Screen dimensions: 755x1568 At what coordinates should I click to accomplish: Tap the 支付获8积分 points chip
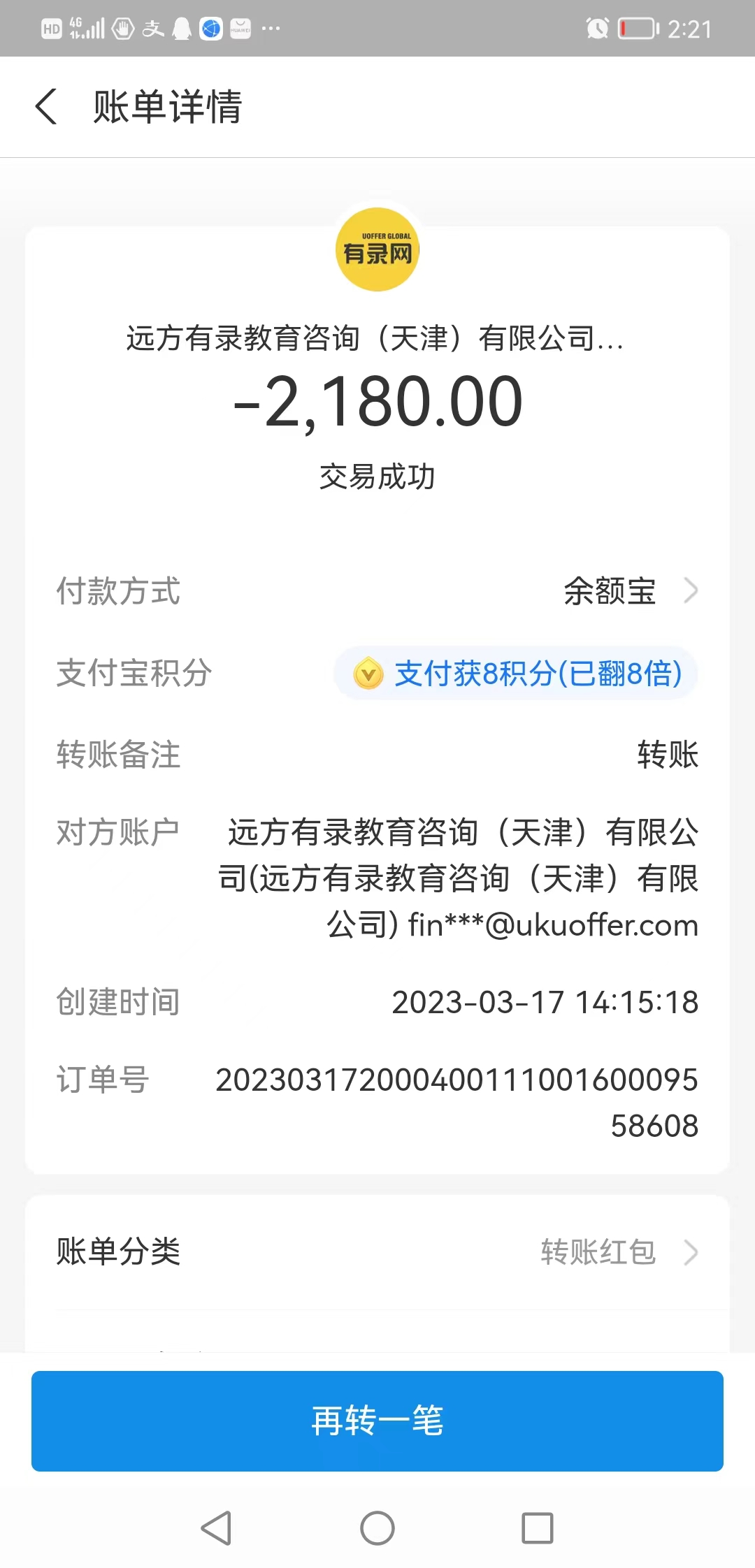pos(517,674)
